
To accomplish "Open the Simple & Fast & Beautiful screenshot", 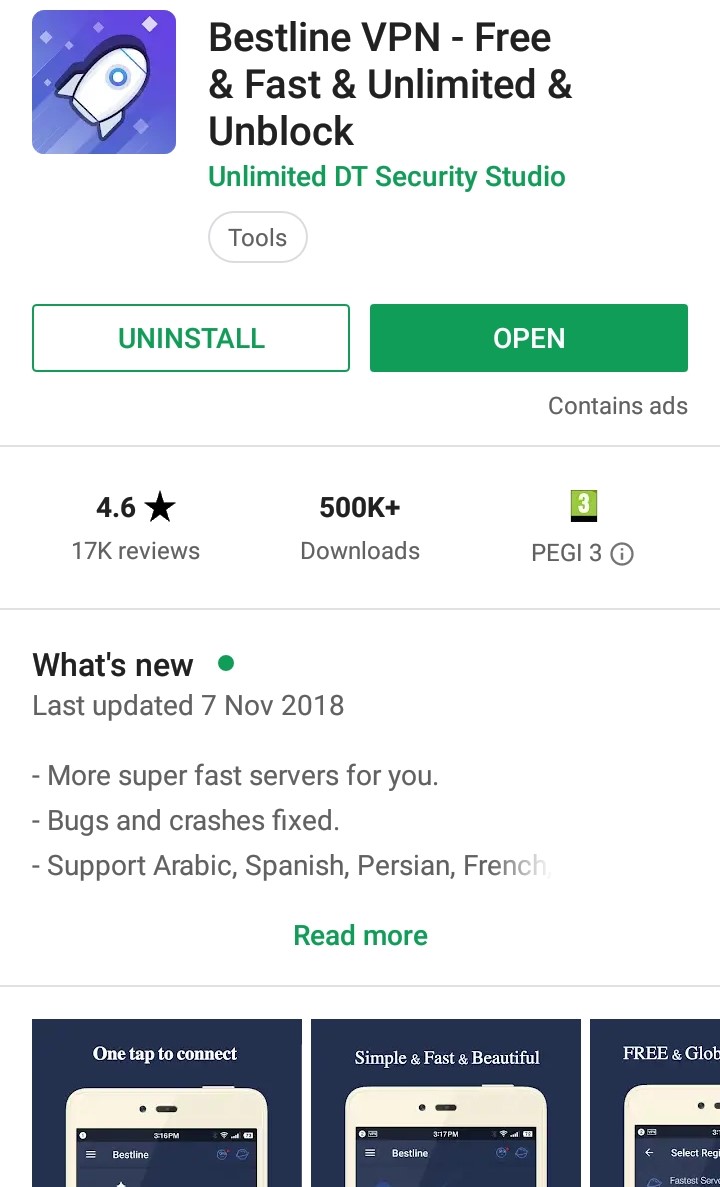I will coord(446,1103).
